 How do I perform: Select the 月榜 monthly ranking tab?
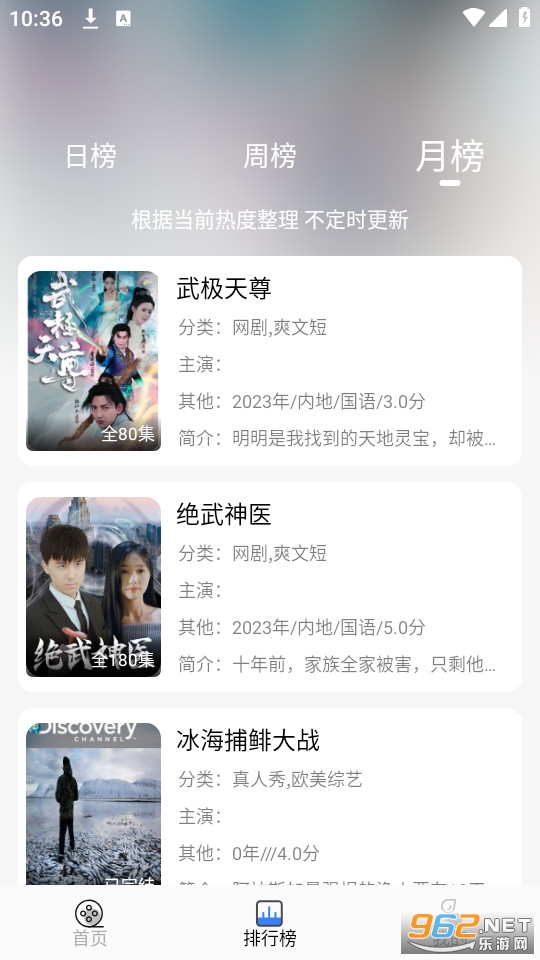[x=450, y=156]
